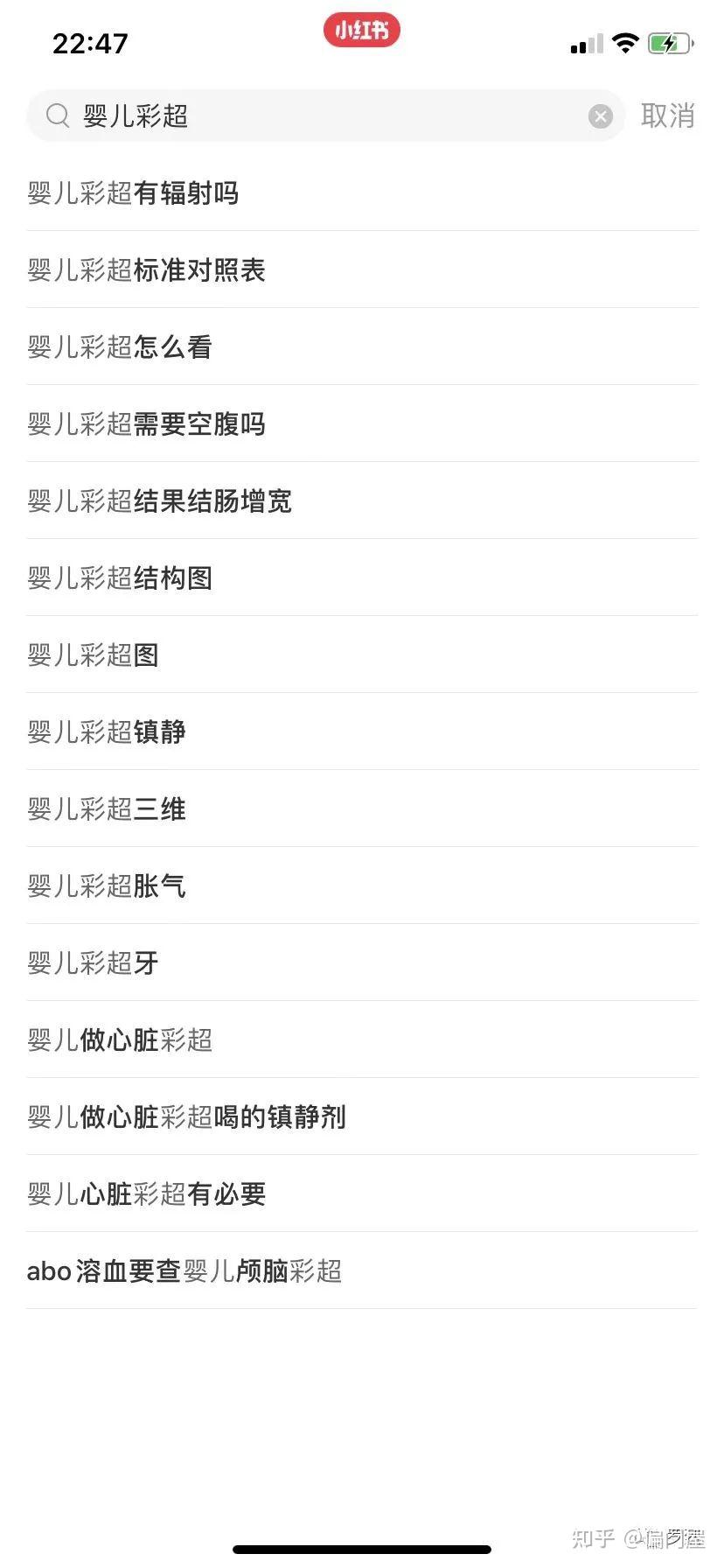The height and width of the screenshot is (1568, 724).
Task: Select suggestion 婴儿彩超牙
Action: (x=94, y=962)
